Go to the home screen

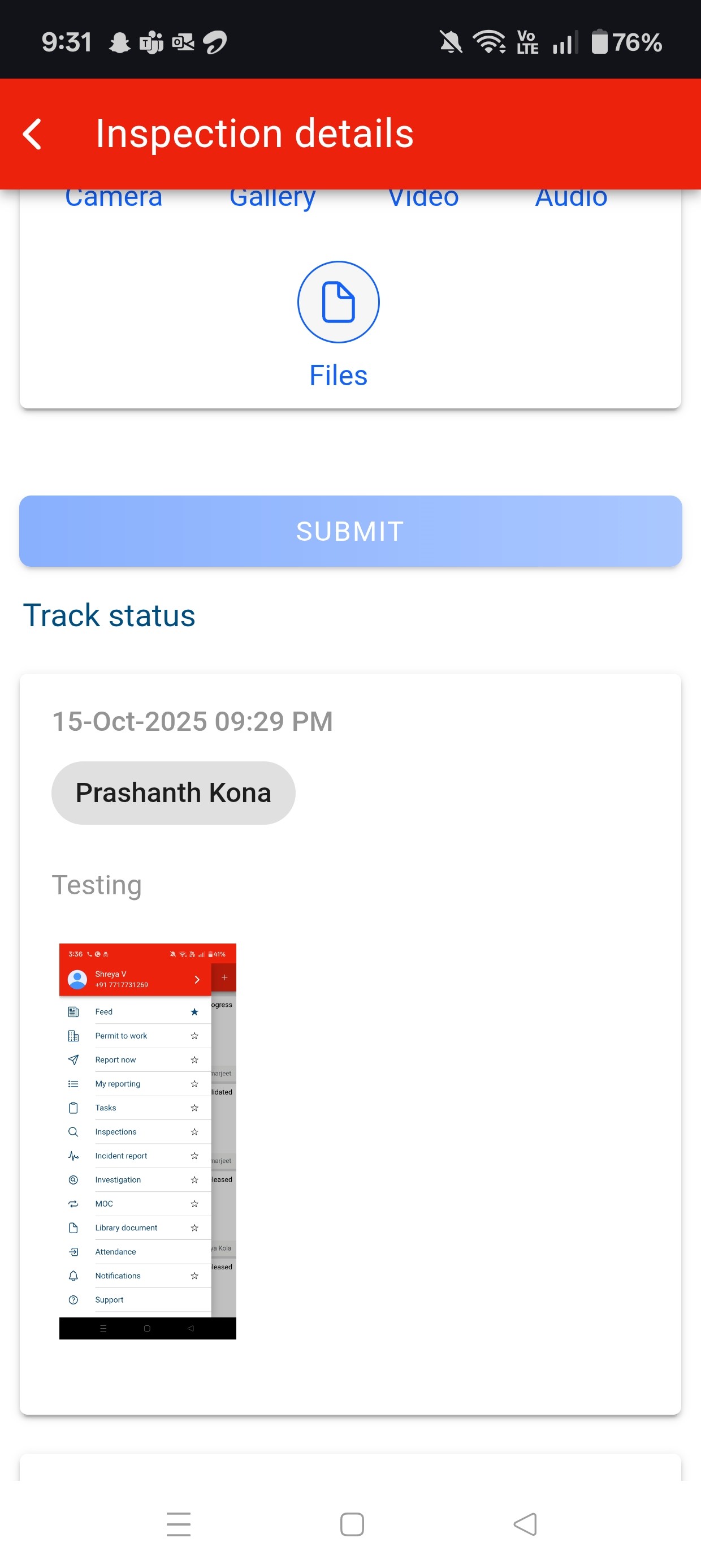[x=352, y=1524]
